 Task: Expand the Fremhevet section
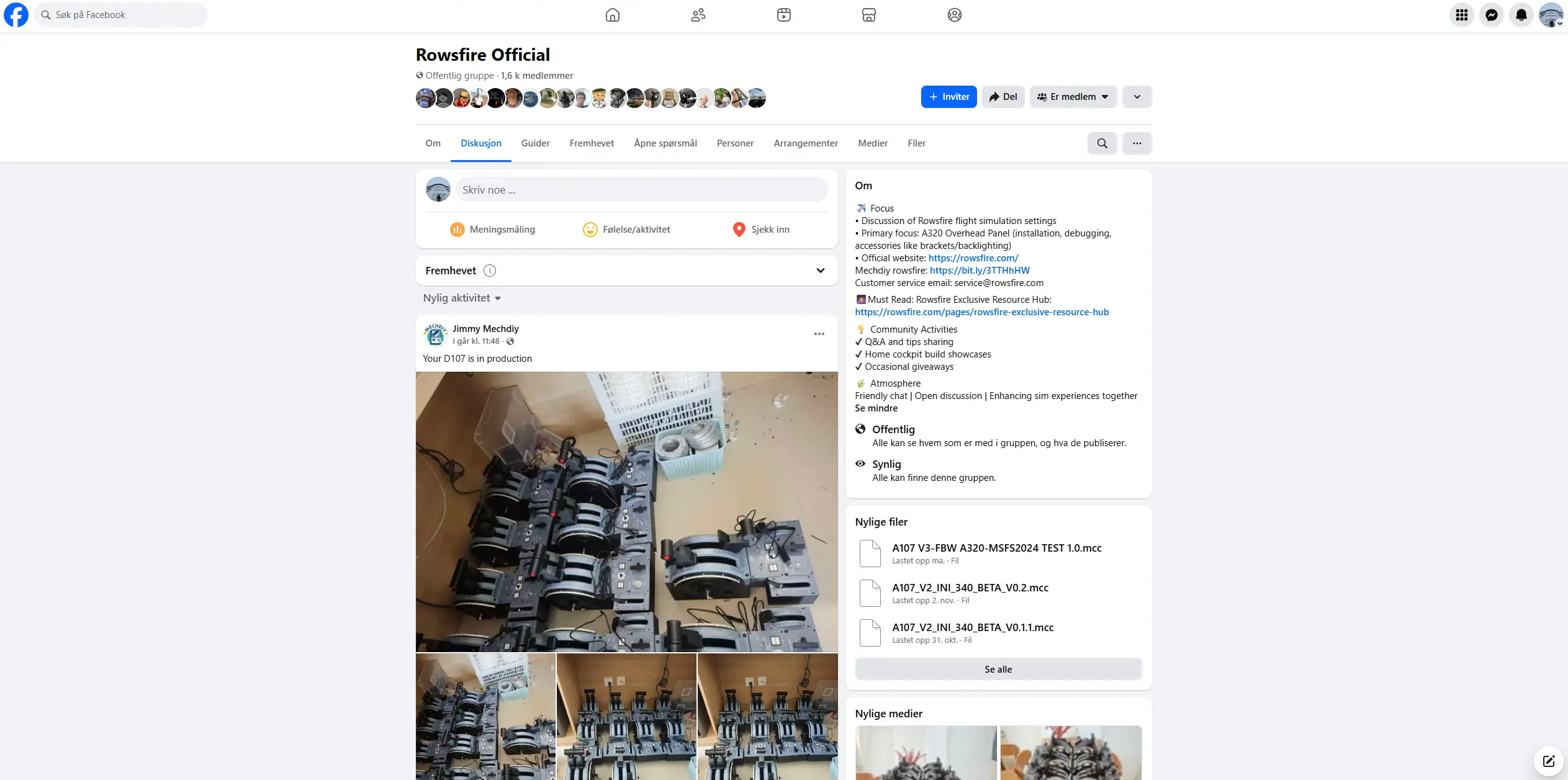click(820, 271)
